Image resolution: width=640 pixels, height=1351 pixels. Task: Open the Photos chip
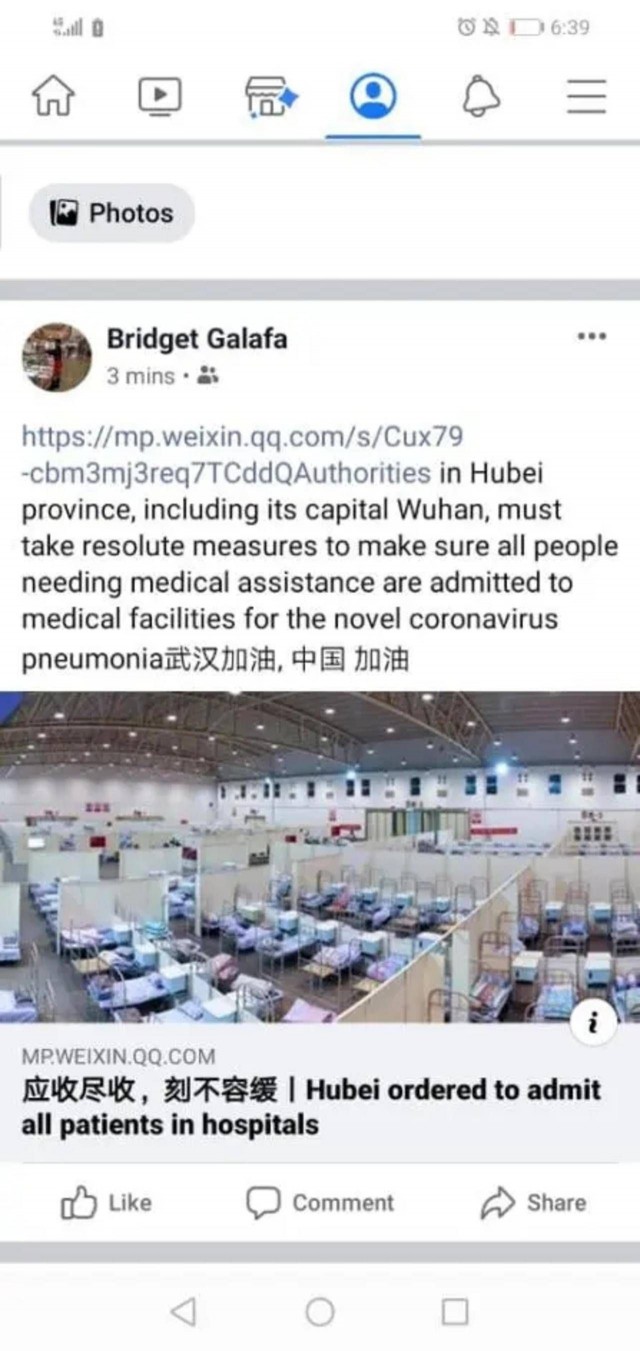(x=112, y=213)
